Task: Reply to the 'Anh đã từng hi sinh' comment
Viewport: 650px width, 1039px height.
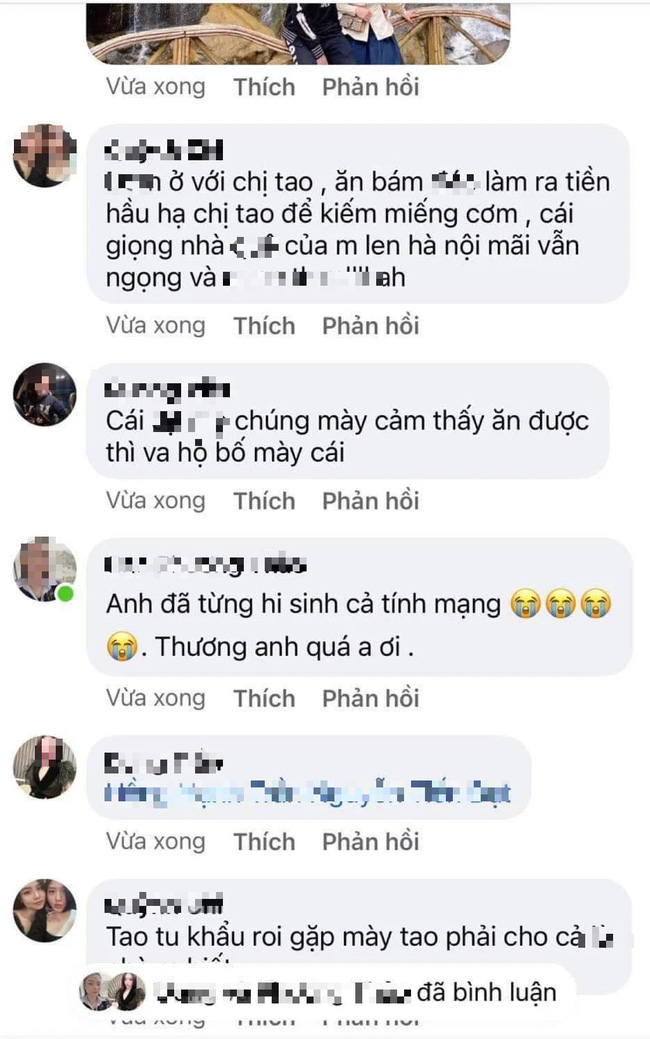Action: [x=370, y=698]
